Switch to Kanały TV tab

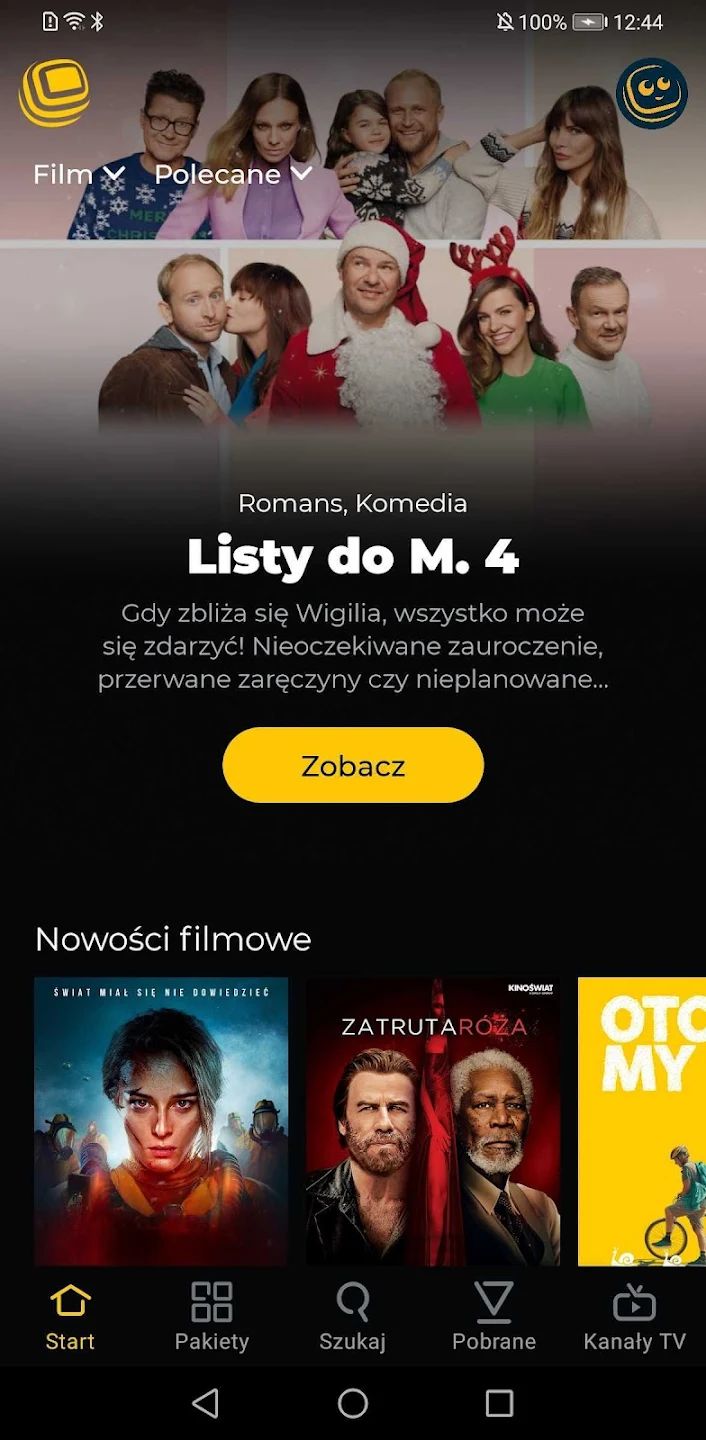point(635,1316)
